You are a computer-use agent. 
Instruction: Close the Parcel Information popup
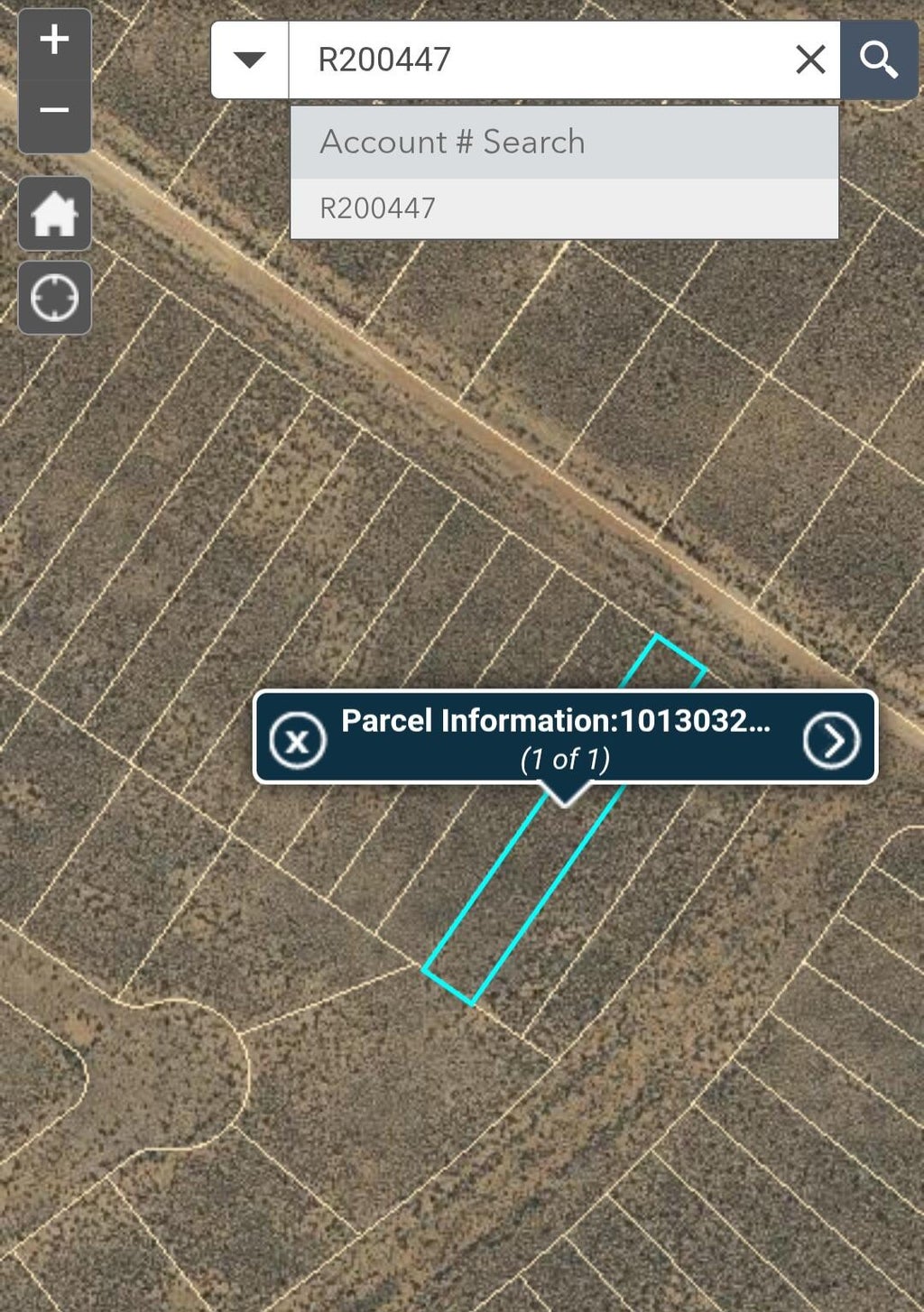[298, 740]
